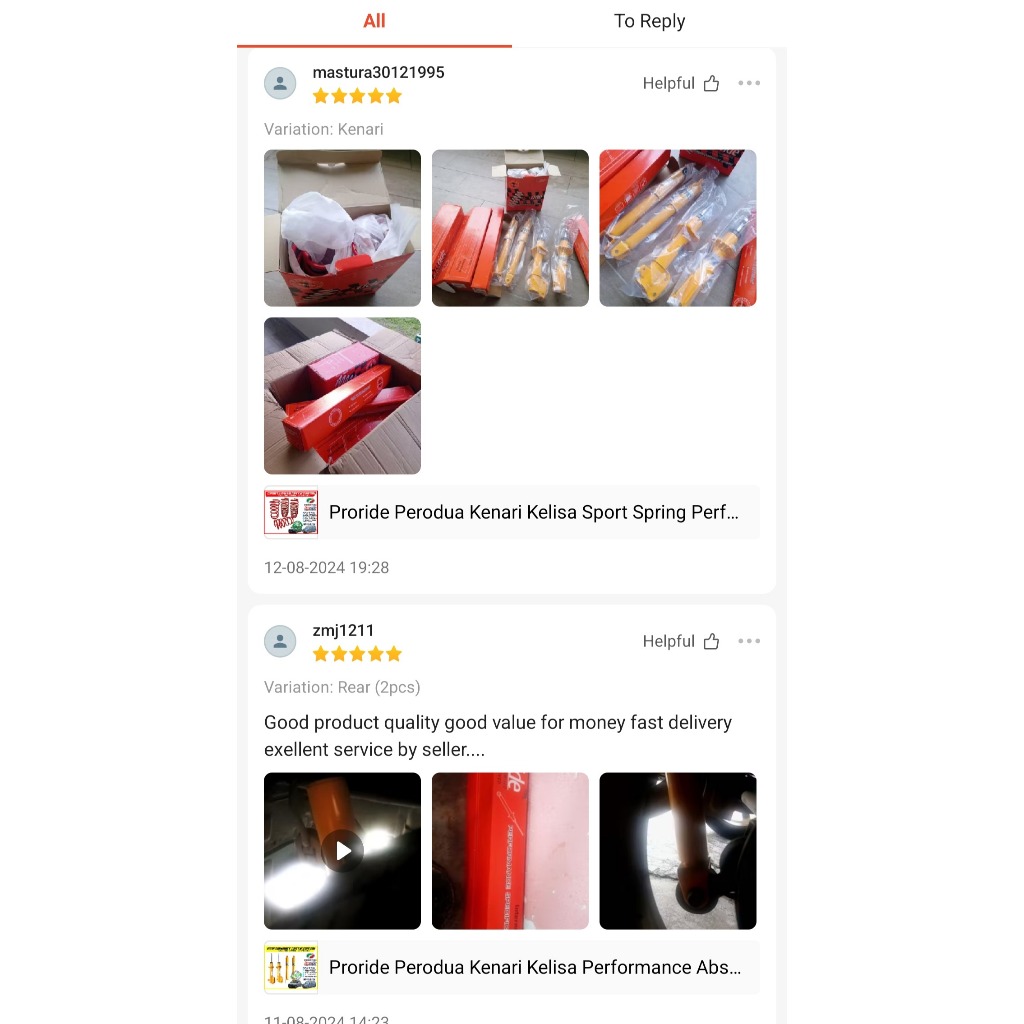Open the Proride Performance Absorber product link
The height and width of the screenshot is (1024, 1024).
click(511, 967)
